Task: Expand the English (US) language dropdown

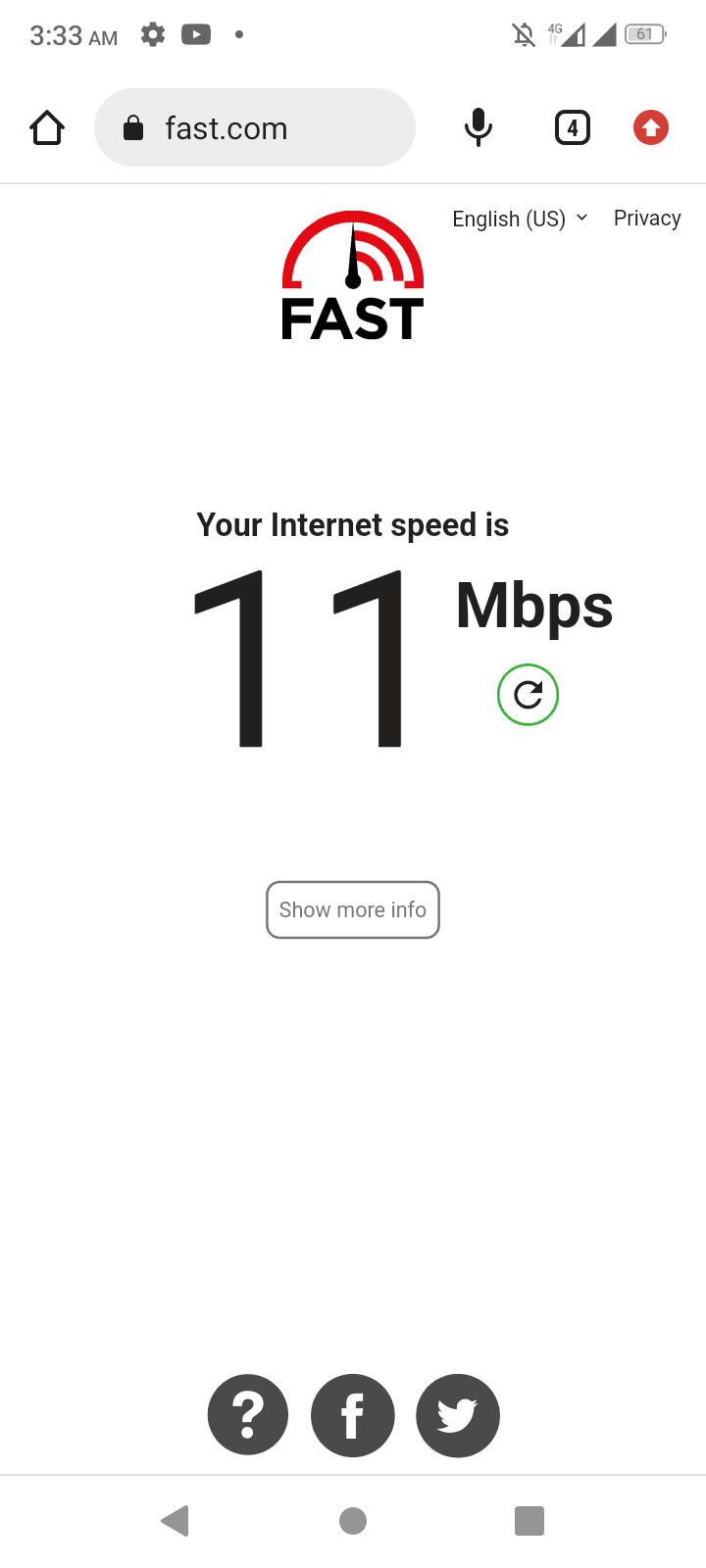Action: click(x=520, y=219)
